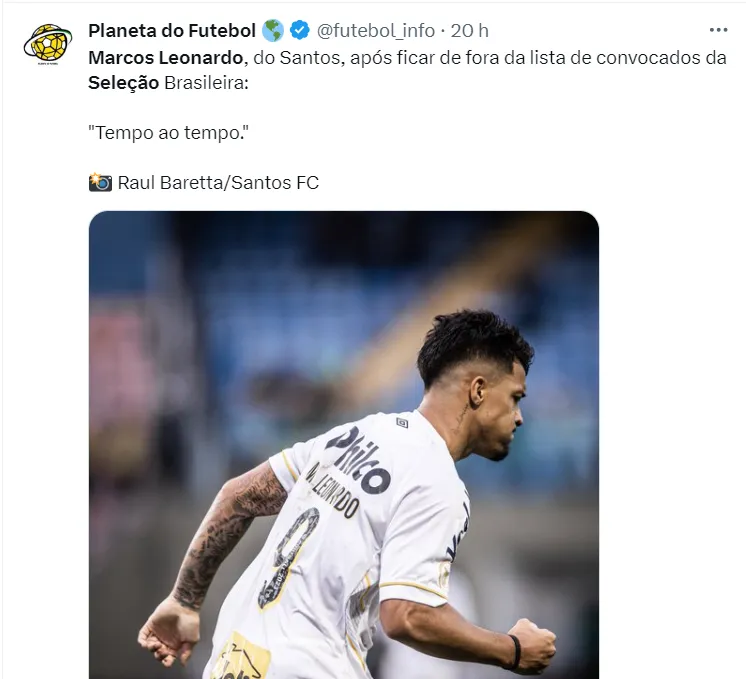Open the @futebol_info handle
This screenshot has width=746, height=679.
click(x=375, y=31)
